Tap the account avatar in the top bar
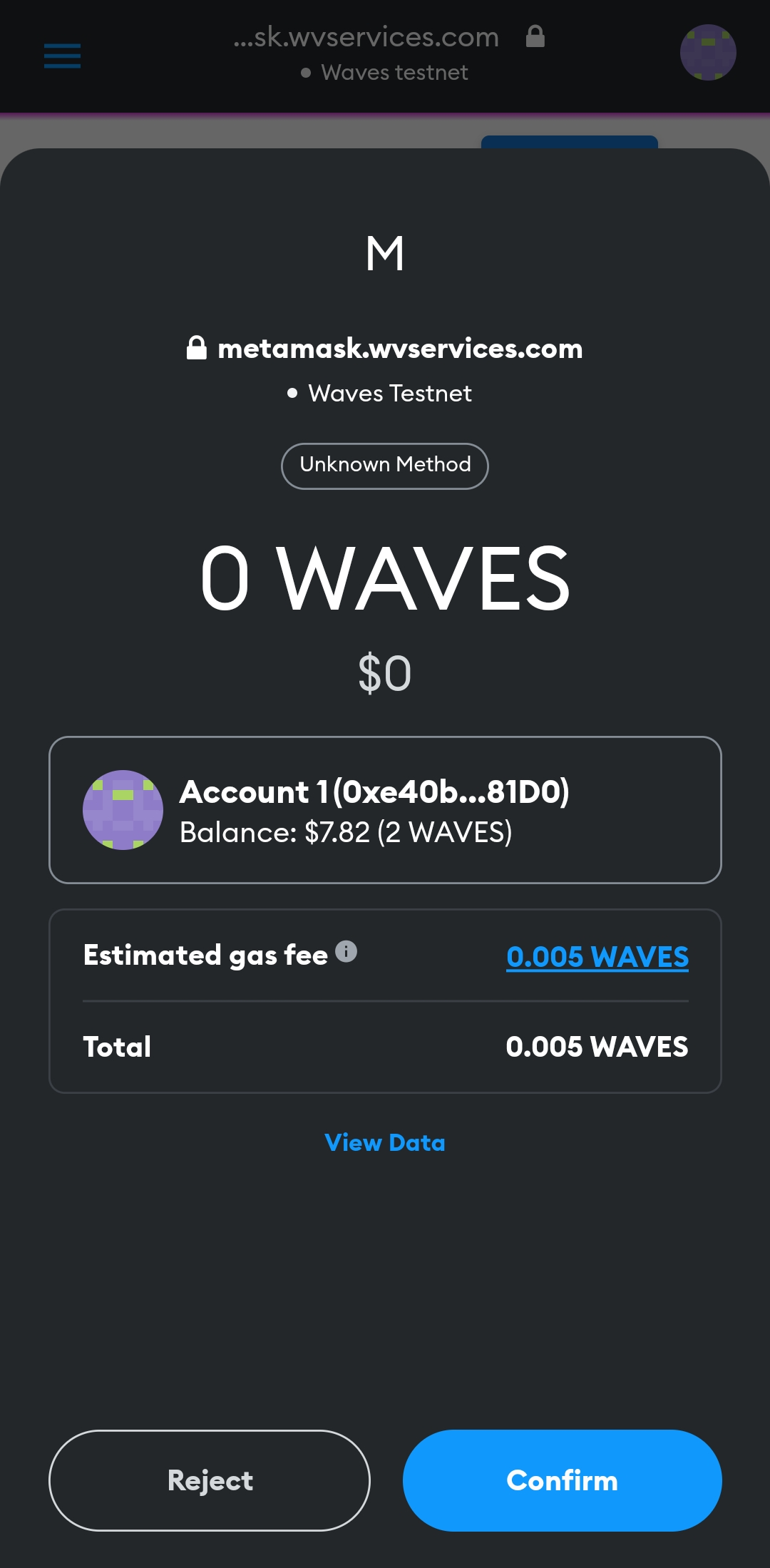The height and width of the screenshot is (1568, 770). click(708, 53)
